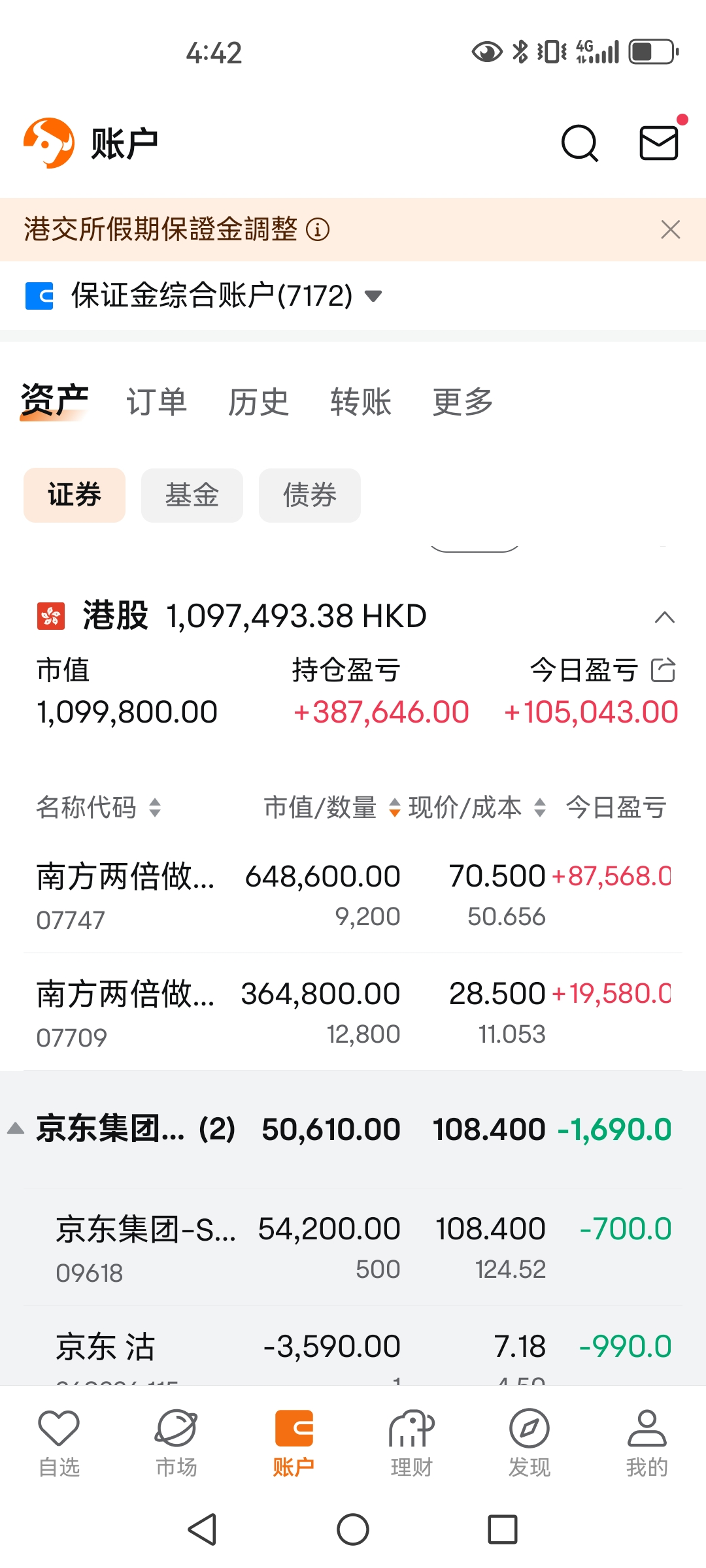
Task: Select the 基金 chip
Action: [192, 495]
